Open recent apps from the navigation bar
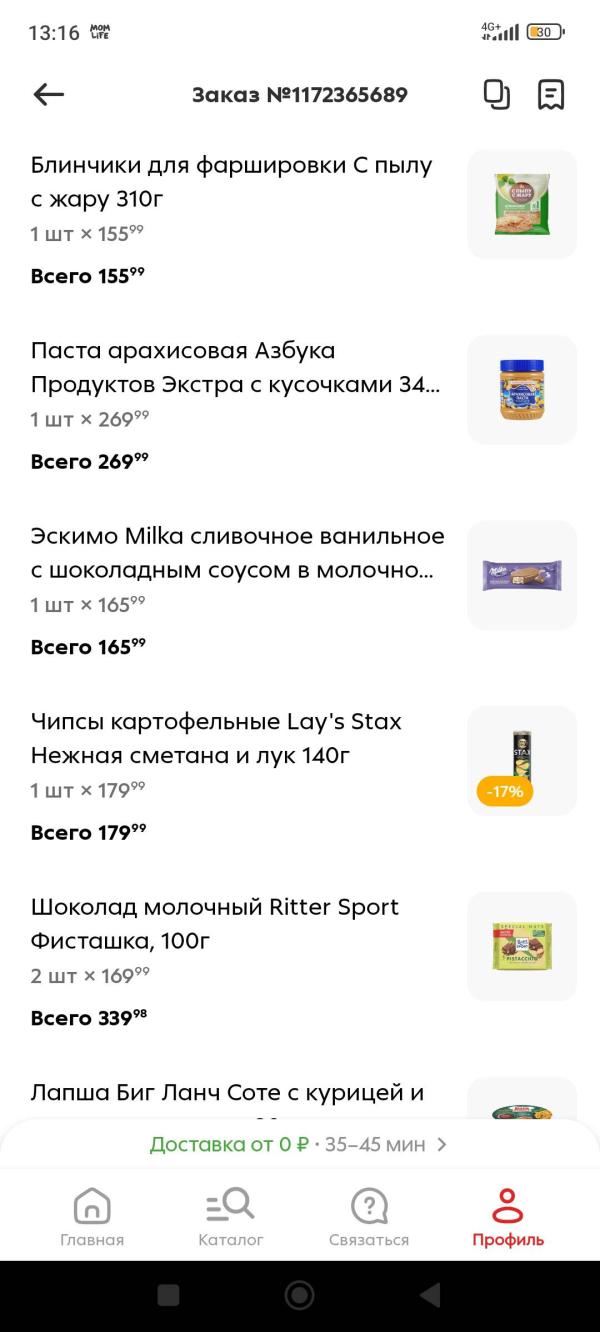 169,1296
